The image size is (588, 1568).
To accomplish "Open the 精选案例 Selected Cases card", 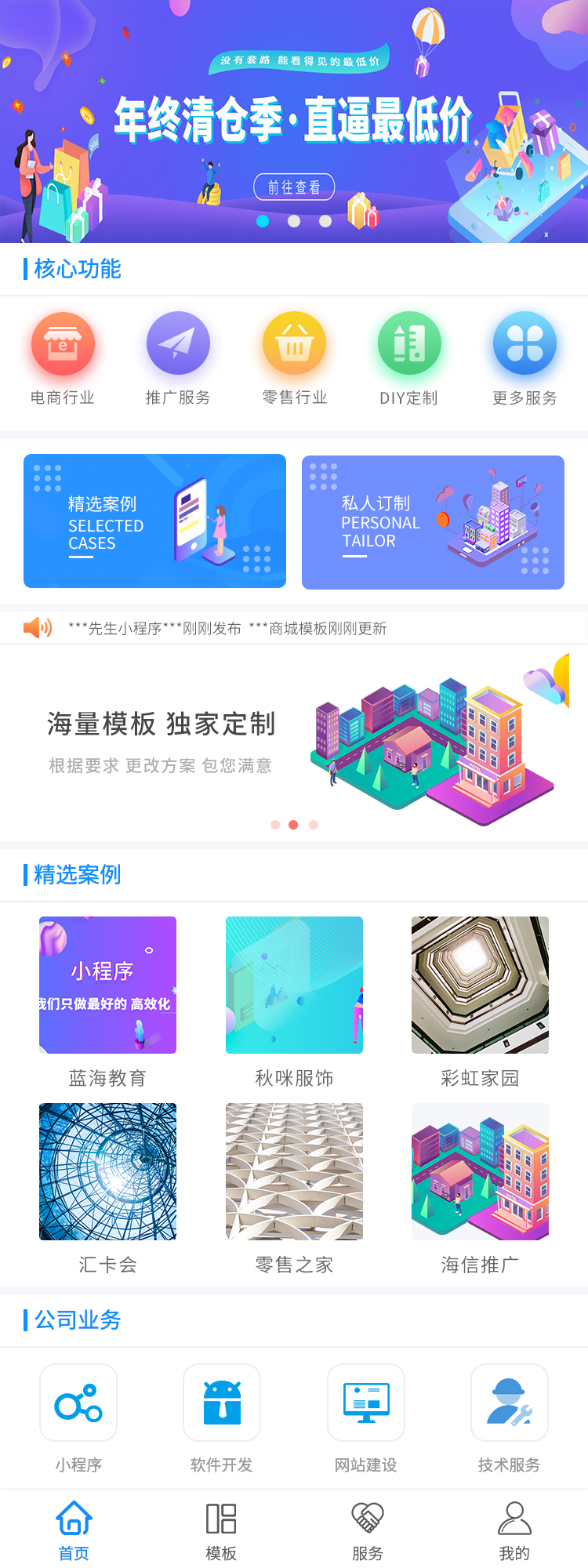I will [x=154, y=521].
